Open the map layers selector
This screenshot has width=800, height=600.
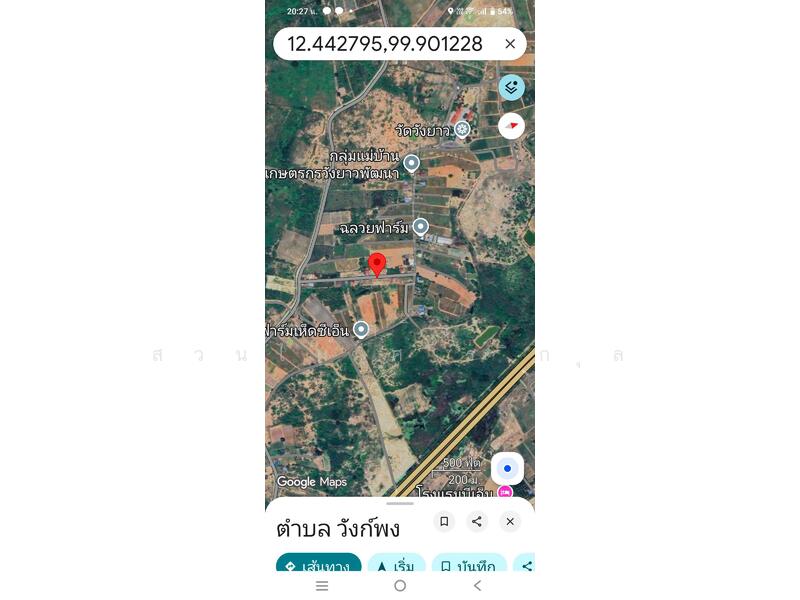pos(511,88)
